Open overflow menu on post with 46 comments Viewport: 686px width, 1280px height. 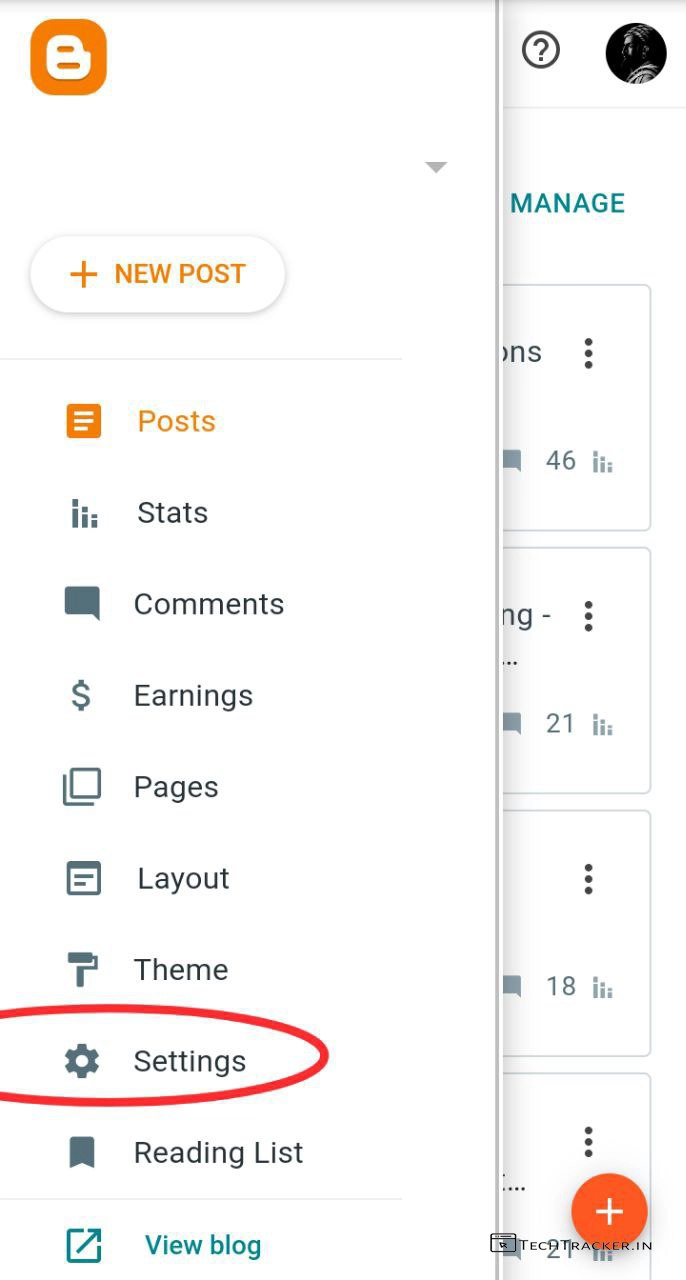(588, 352)
